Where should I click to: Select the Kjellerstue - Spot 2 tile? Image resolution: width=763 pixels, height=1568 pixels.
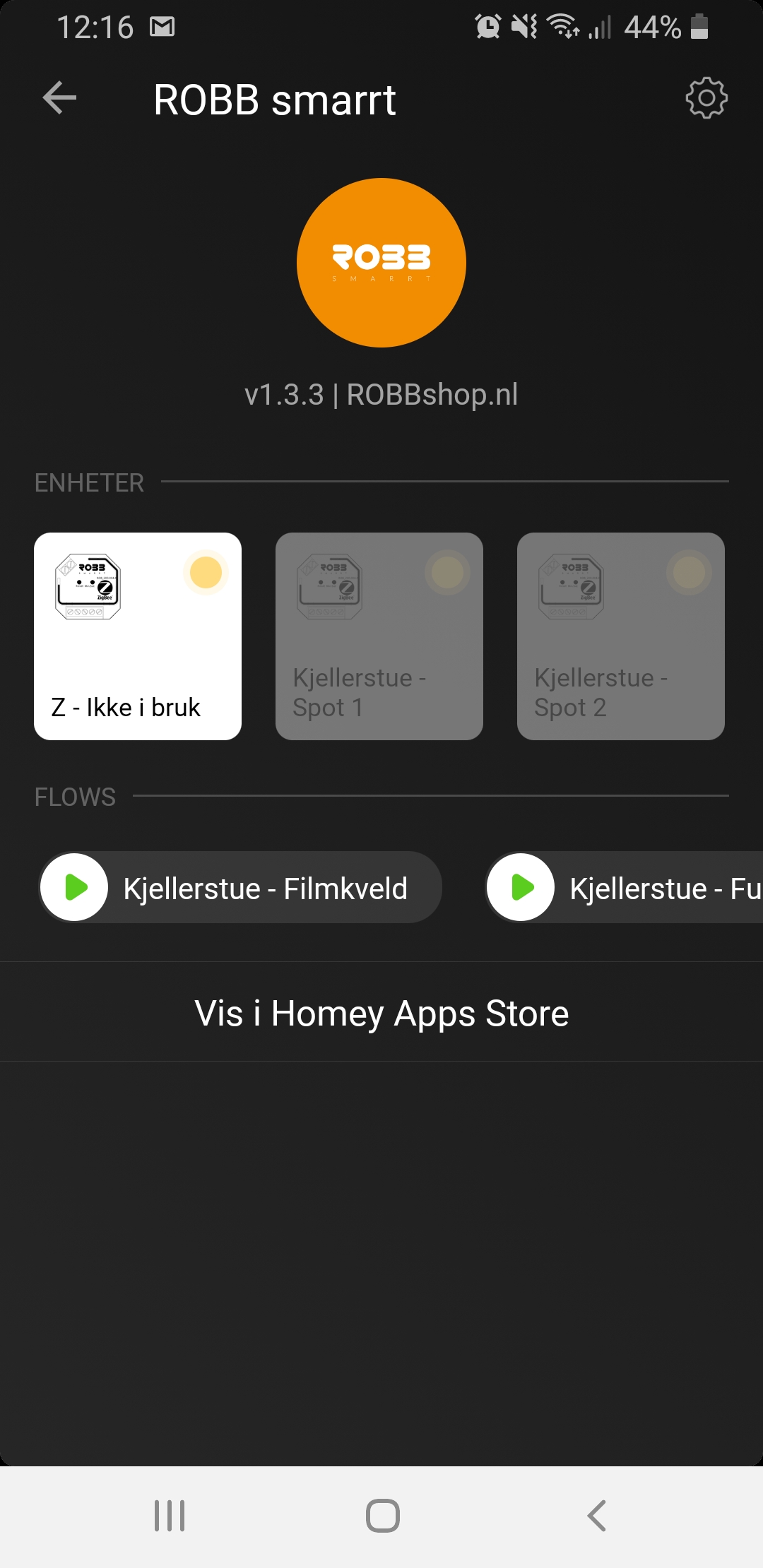click(621, 636)
